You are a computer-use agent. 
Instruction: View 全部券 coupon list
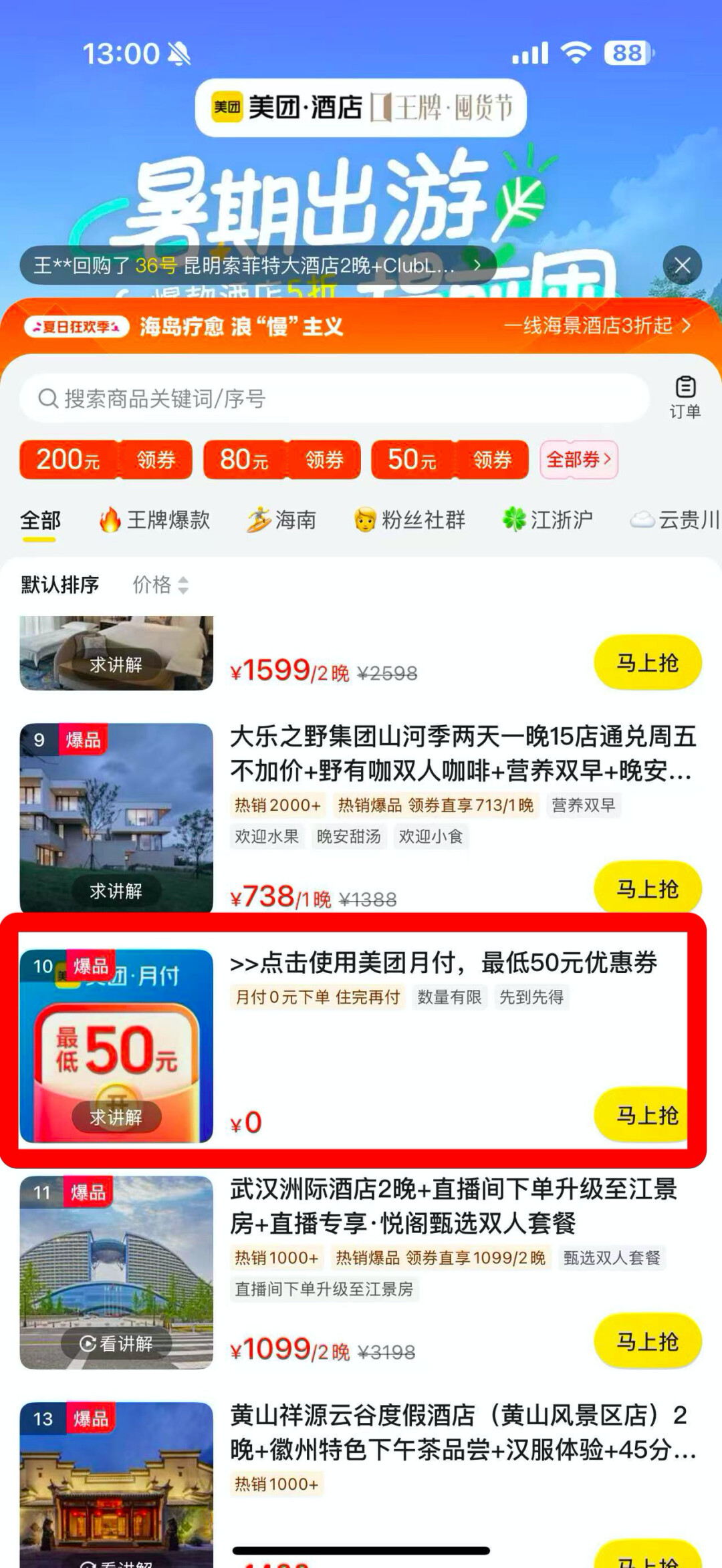tap(578, 460)
